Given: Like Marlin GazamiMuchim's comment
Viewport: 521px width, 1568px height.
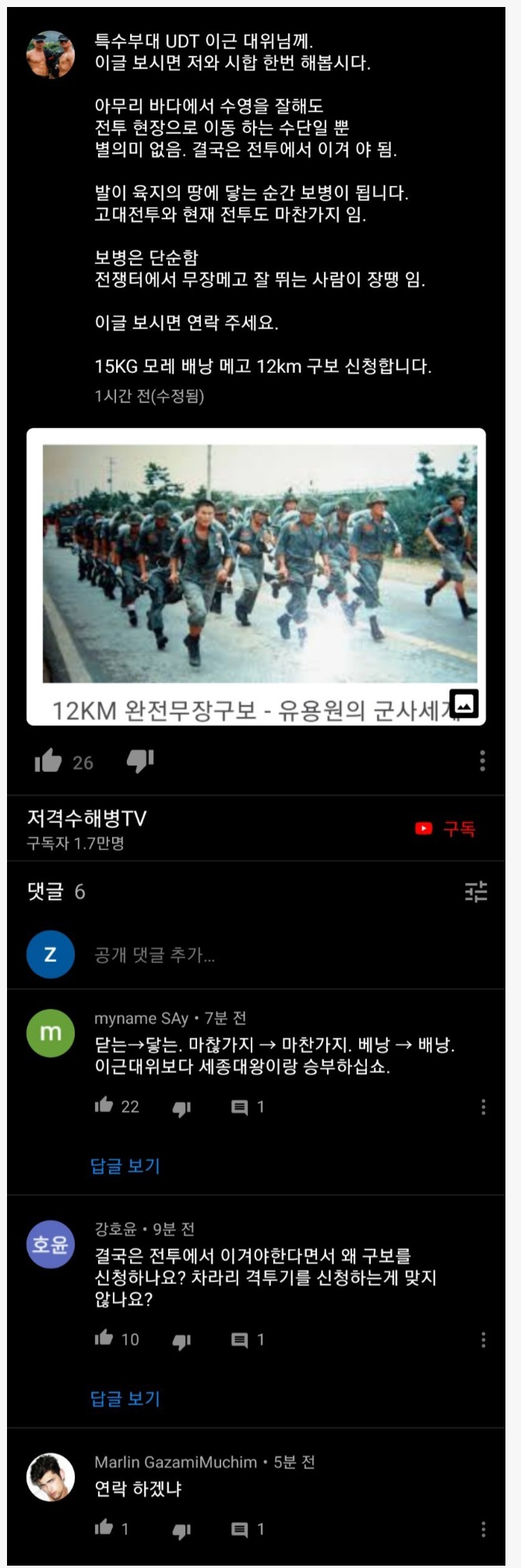Looking at the screenshot, I should [x=104, y=1528].
